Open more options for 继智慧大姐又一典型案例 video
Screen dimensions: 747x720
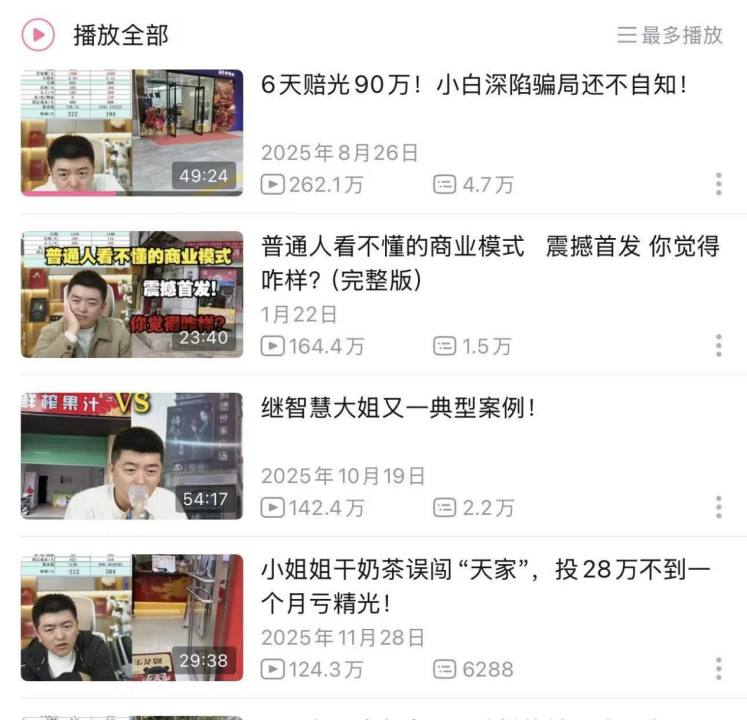718,508
